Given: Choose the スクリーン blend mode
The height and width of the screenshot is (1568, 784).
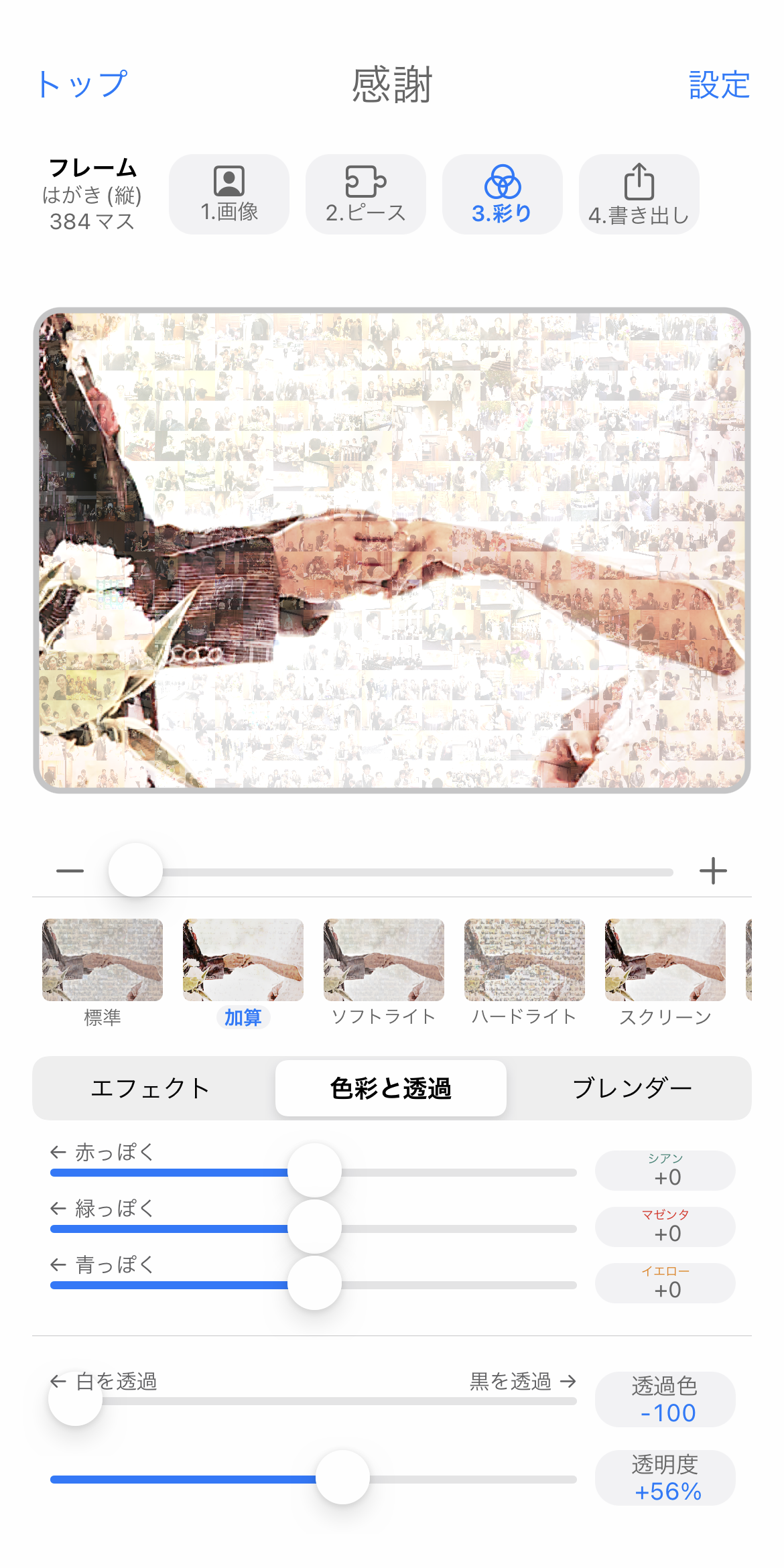Looking at the screenshot, I should point(665,973).
